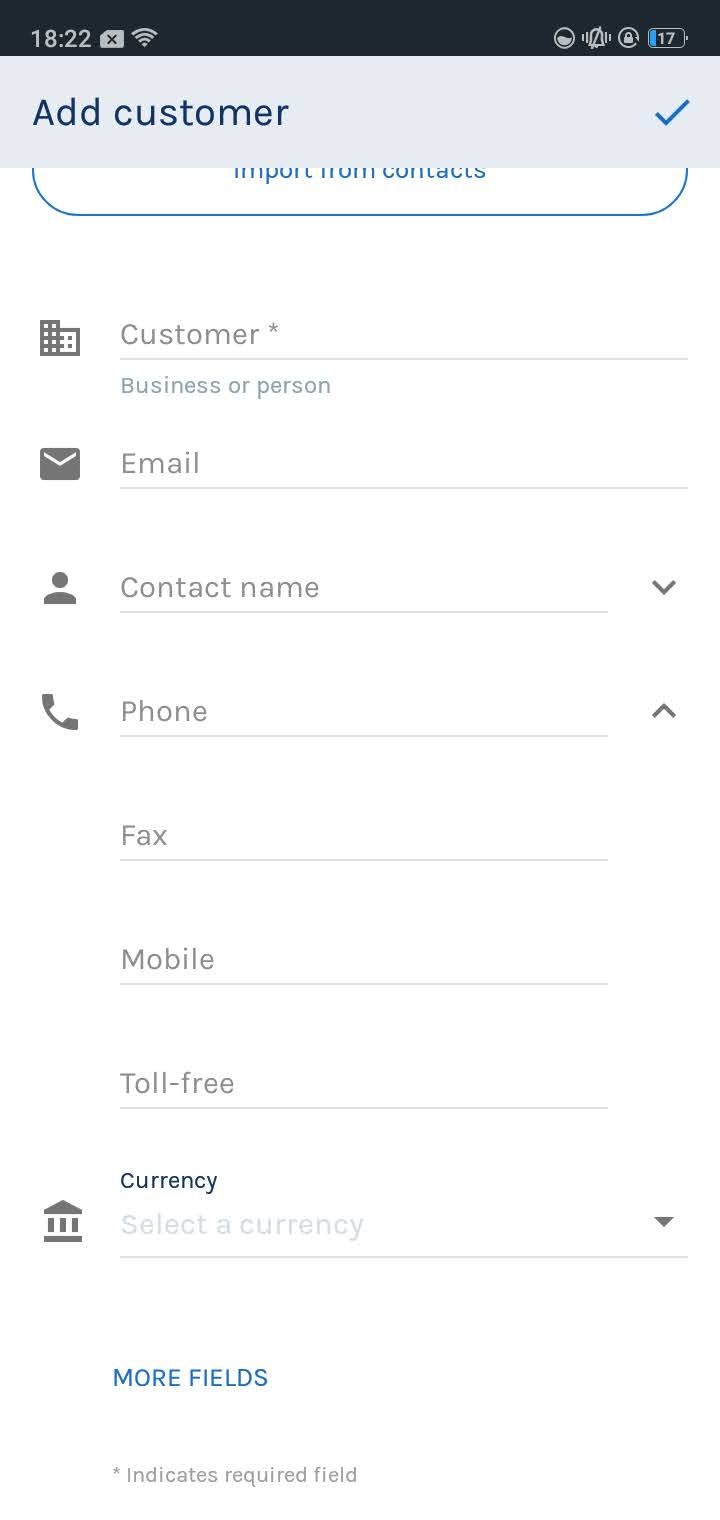Click the SMS notification icon in the status bar

point(111,38)
